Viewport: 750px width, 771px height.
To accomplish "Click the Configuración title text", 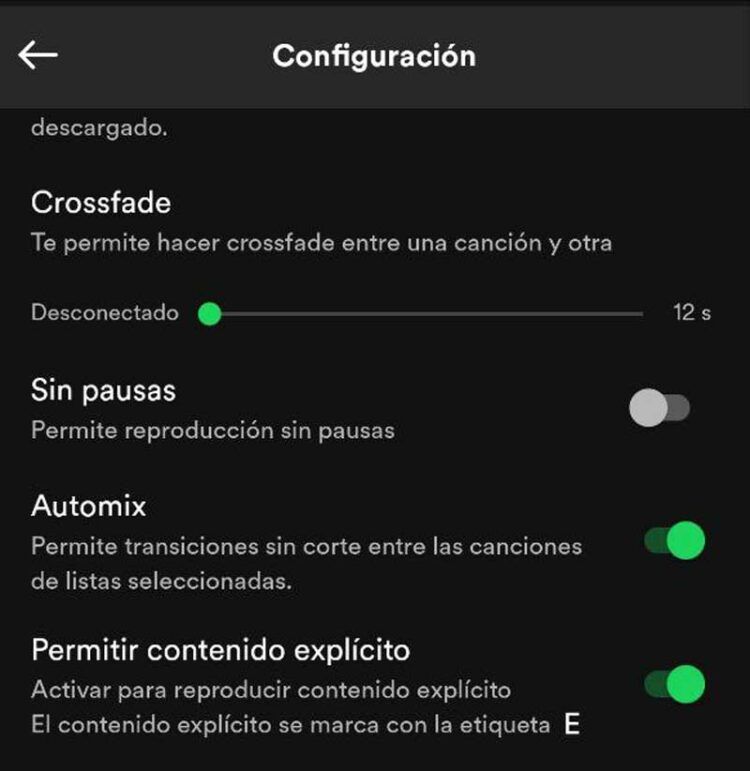I will coord(375,55).
